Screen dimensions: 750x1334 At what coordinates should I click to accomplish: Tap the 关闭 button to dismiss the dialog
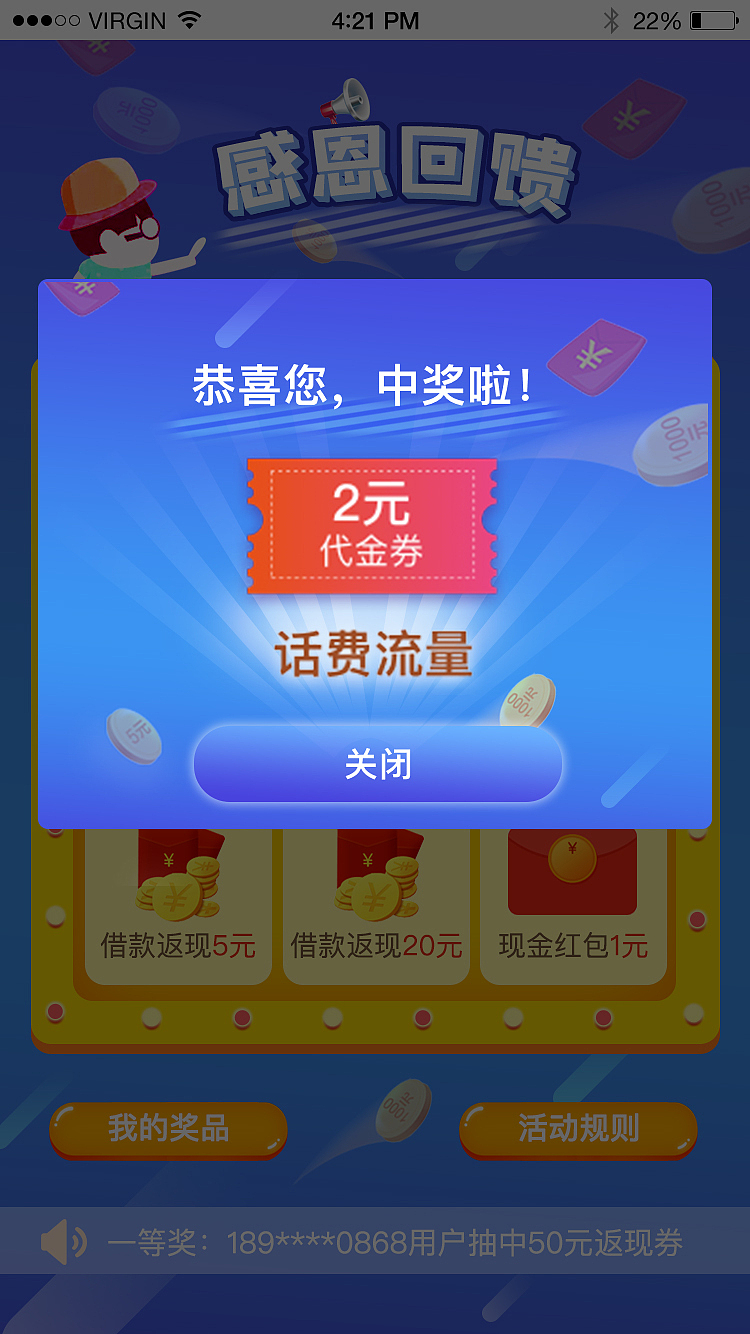[376, 763]
